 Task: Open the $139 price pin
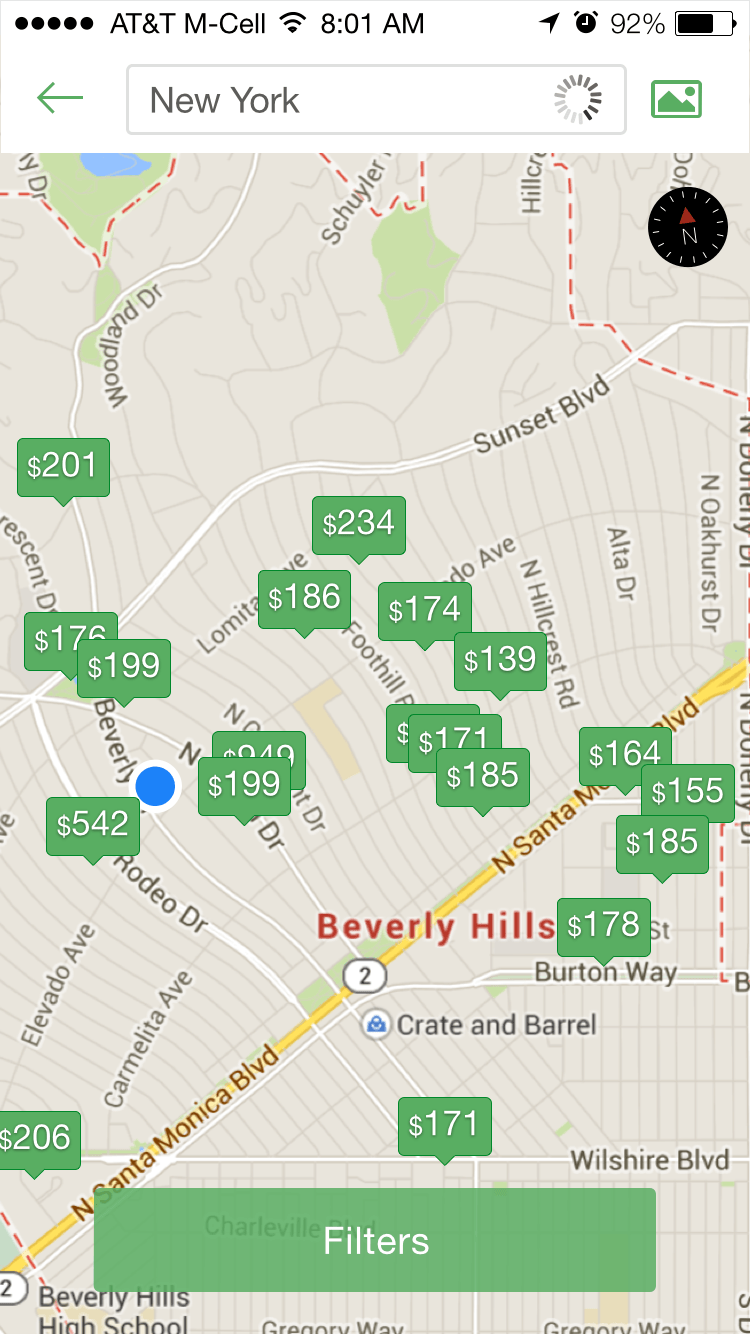click(500, 660)
